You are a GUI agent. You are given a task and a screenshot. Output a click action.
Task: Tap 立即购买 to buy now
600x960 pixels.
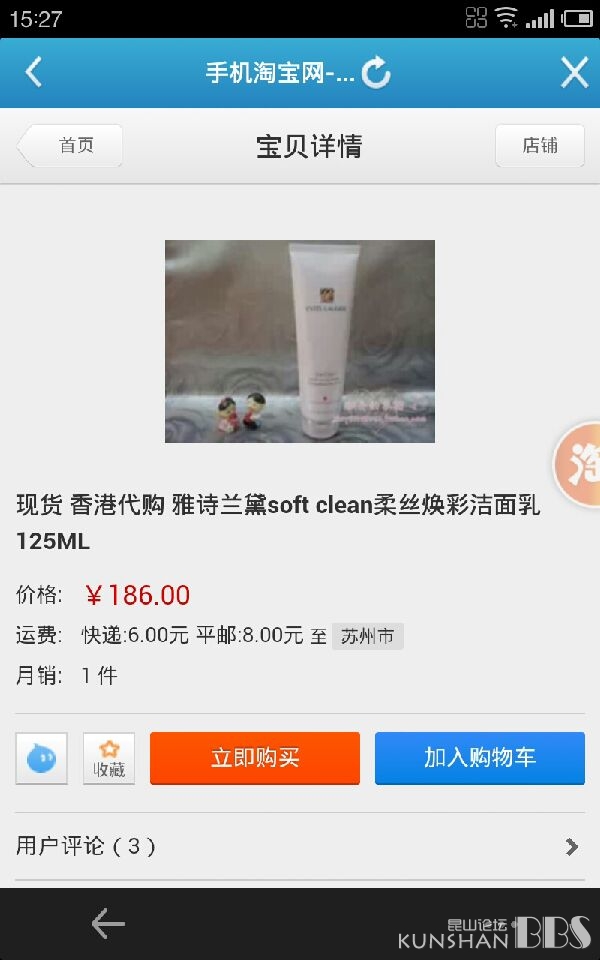coord(255,758)
